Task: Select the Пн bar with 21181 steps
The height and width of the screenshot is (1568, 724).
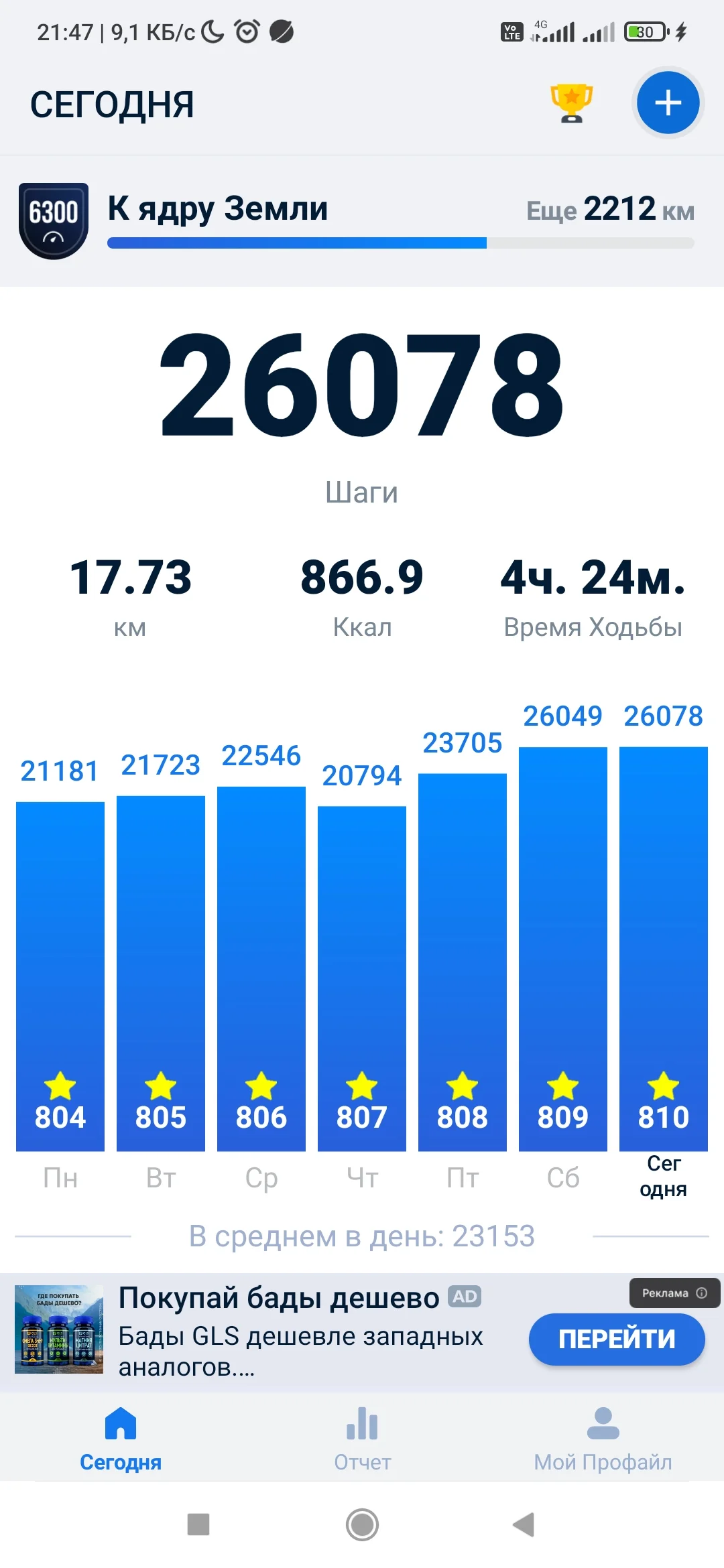Action: [60, 975]
